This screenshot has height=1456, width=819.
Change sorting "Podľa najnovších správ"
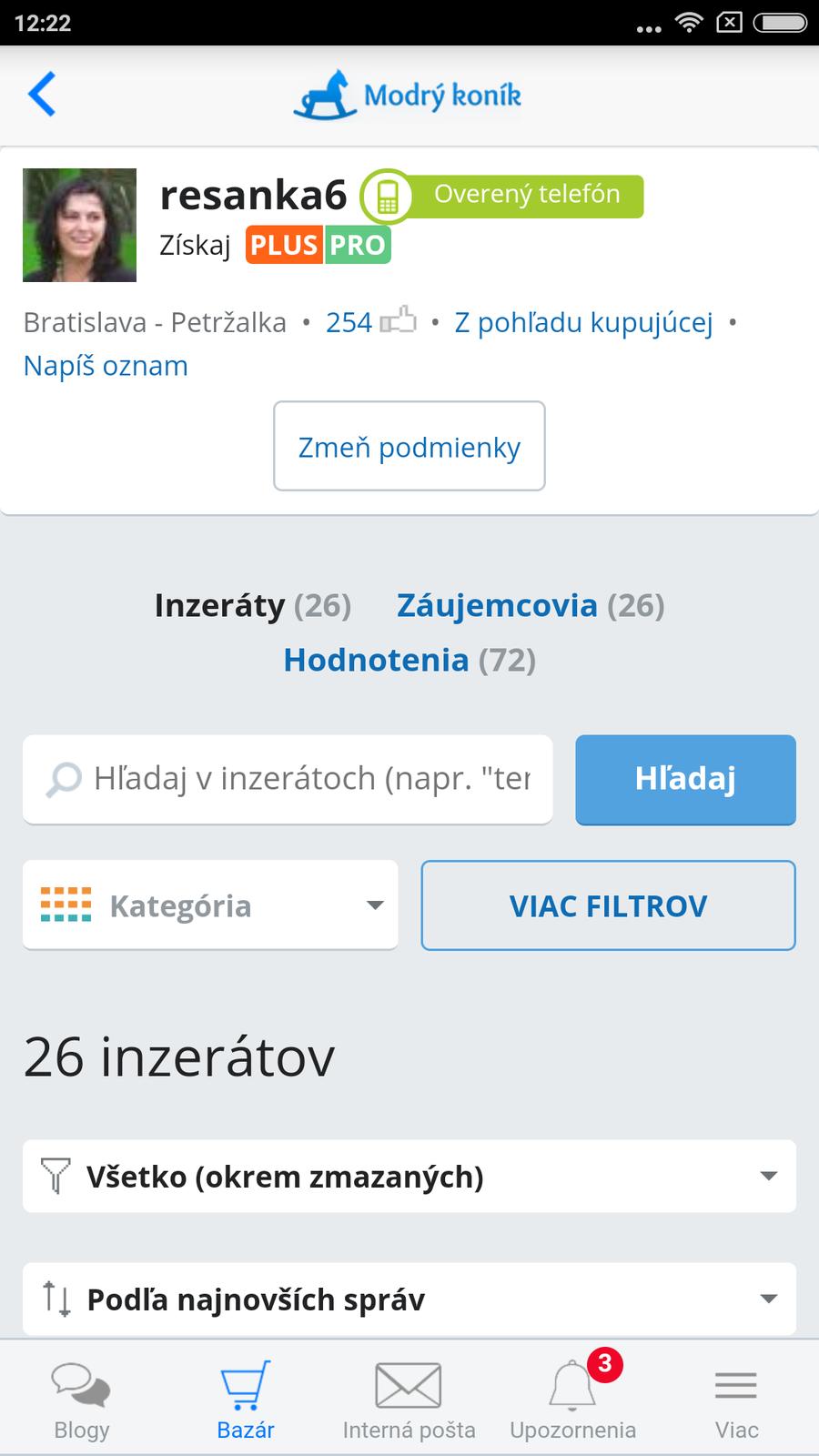409,1299
